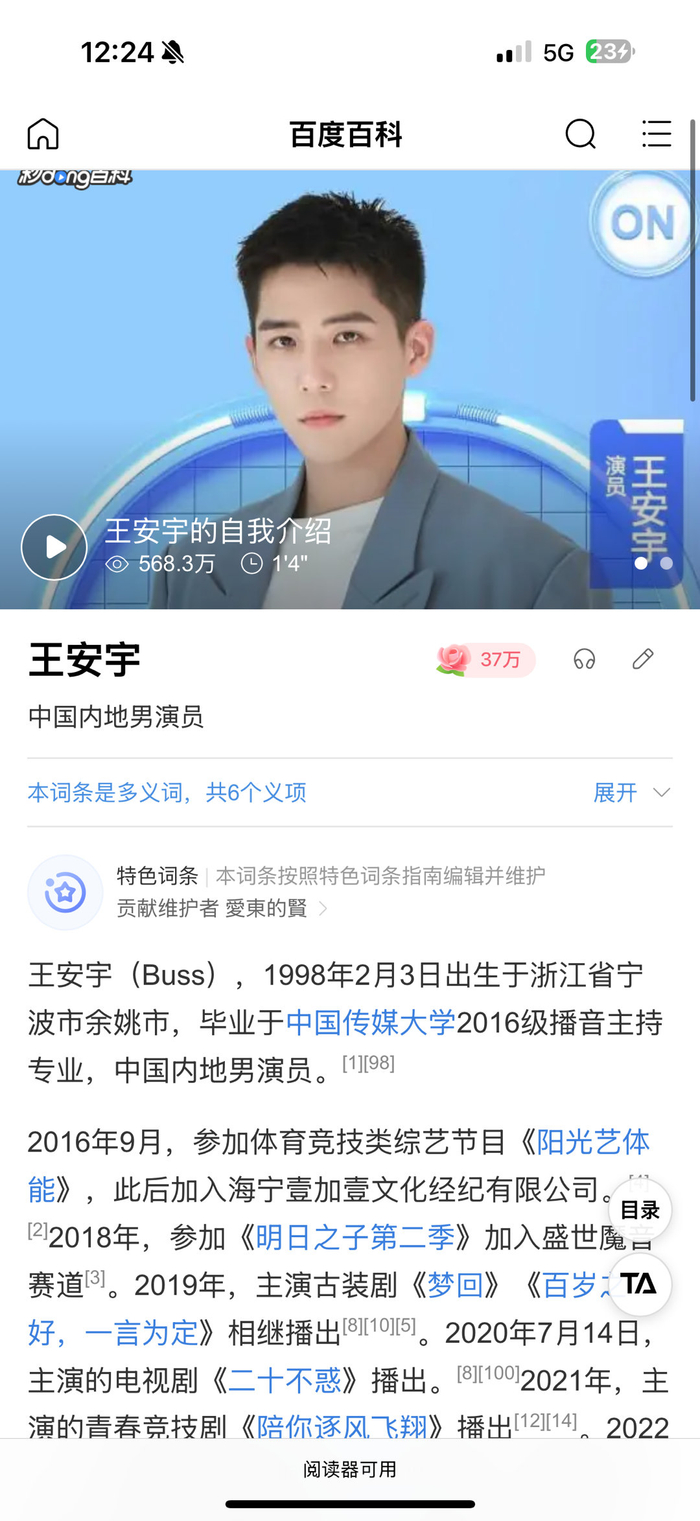Open the 中国传媒大学 link
Viewport: 700px width, 1521px height.
coord(371,1022)
